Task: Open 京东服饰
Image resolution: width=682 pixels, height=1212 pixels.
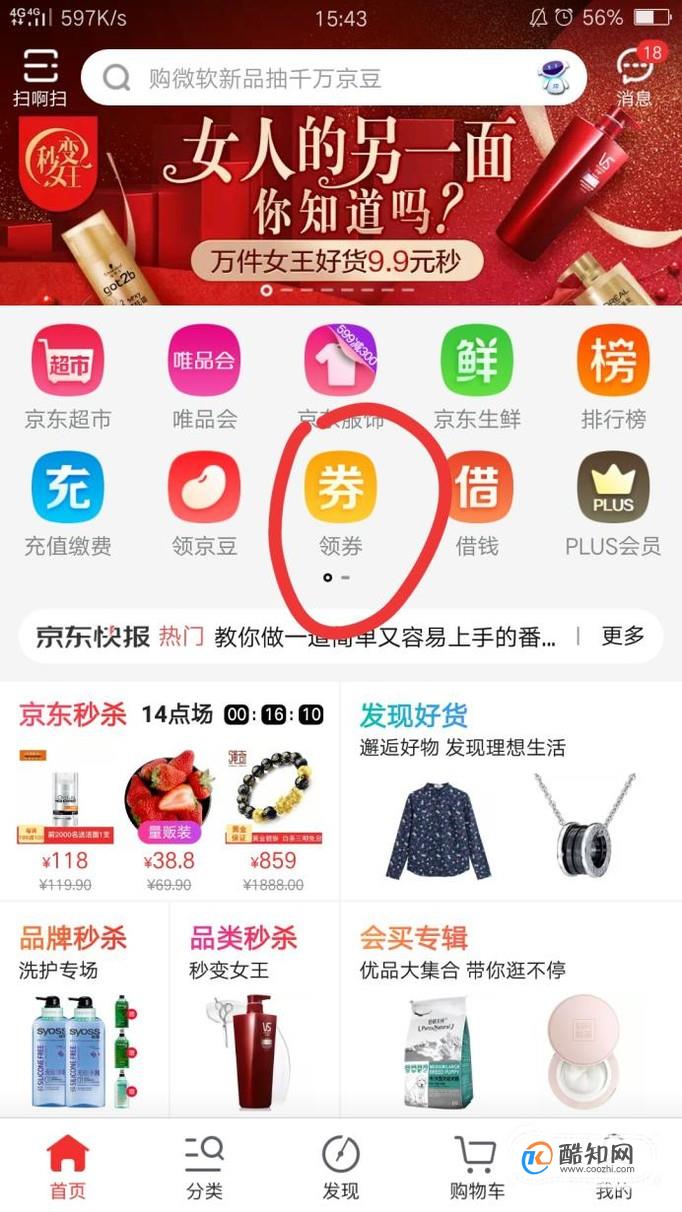Action: (x=341, y=376)
